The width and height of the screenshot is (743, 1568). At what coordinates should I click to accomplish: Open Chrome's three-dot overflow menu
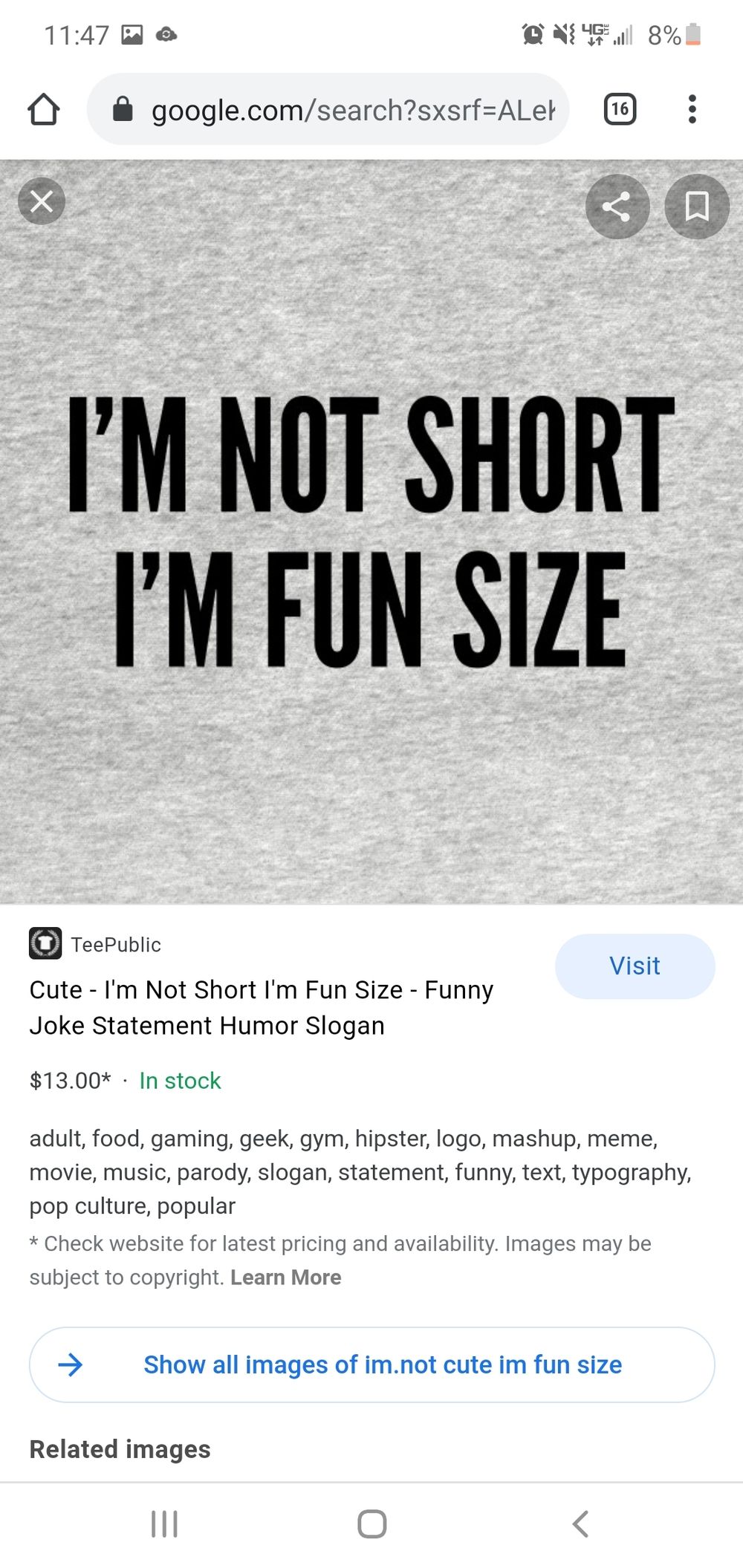692,109
